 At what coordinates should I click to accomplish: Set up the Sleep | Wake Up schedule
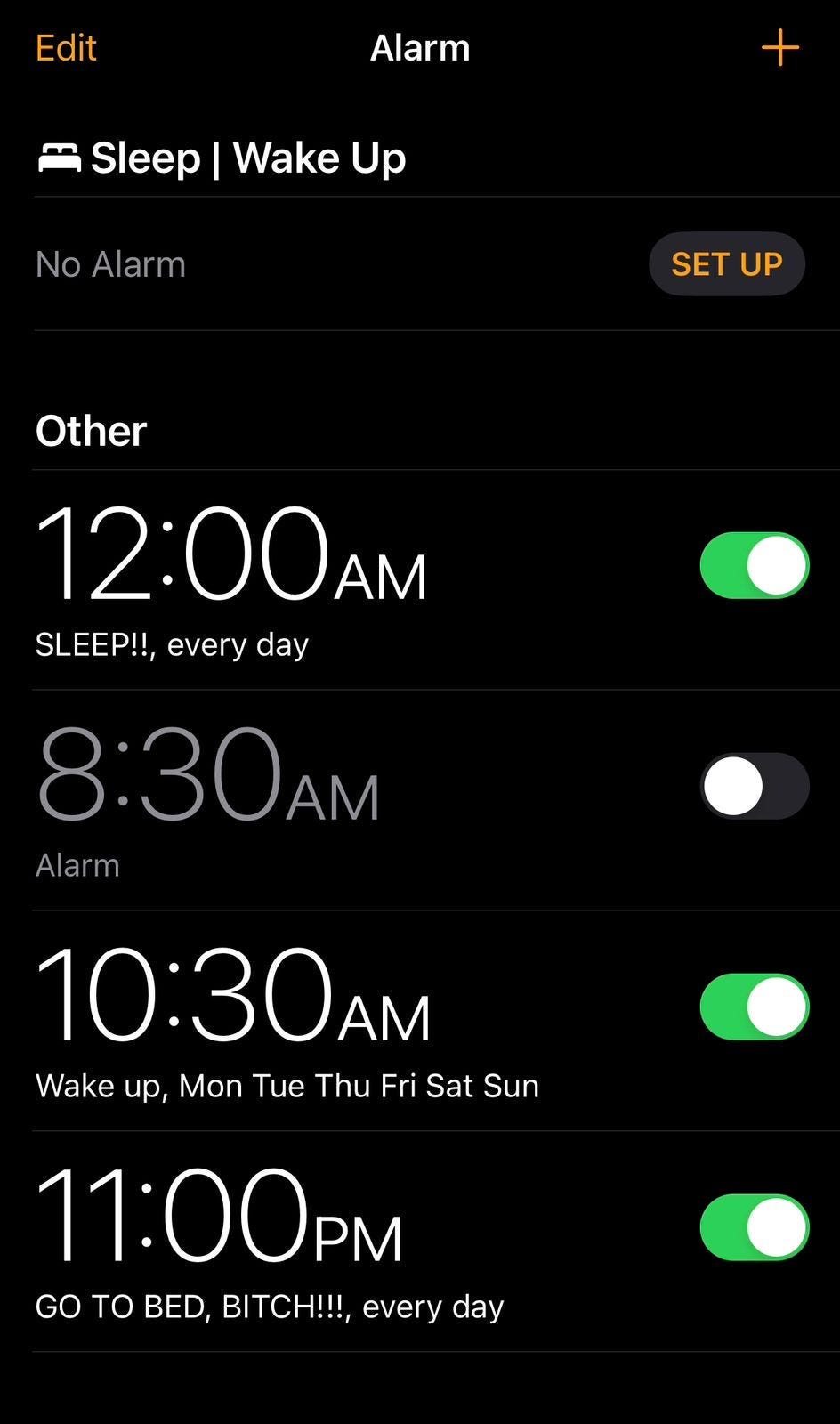click(x=726, y=264)
